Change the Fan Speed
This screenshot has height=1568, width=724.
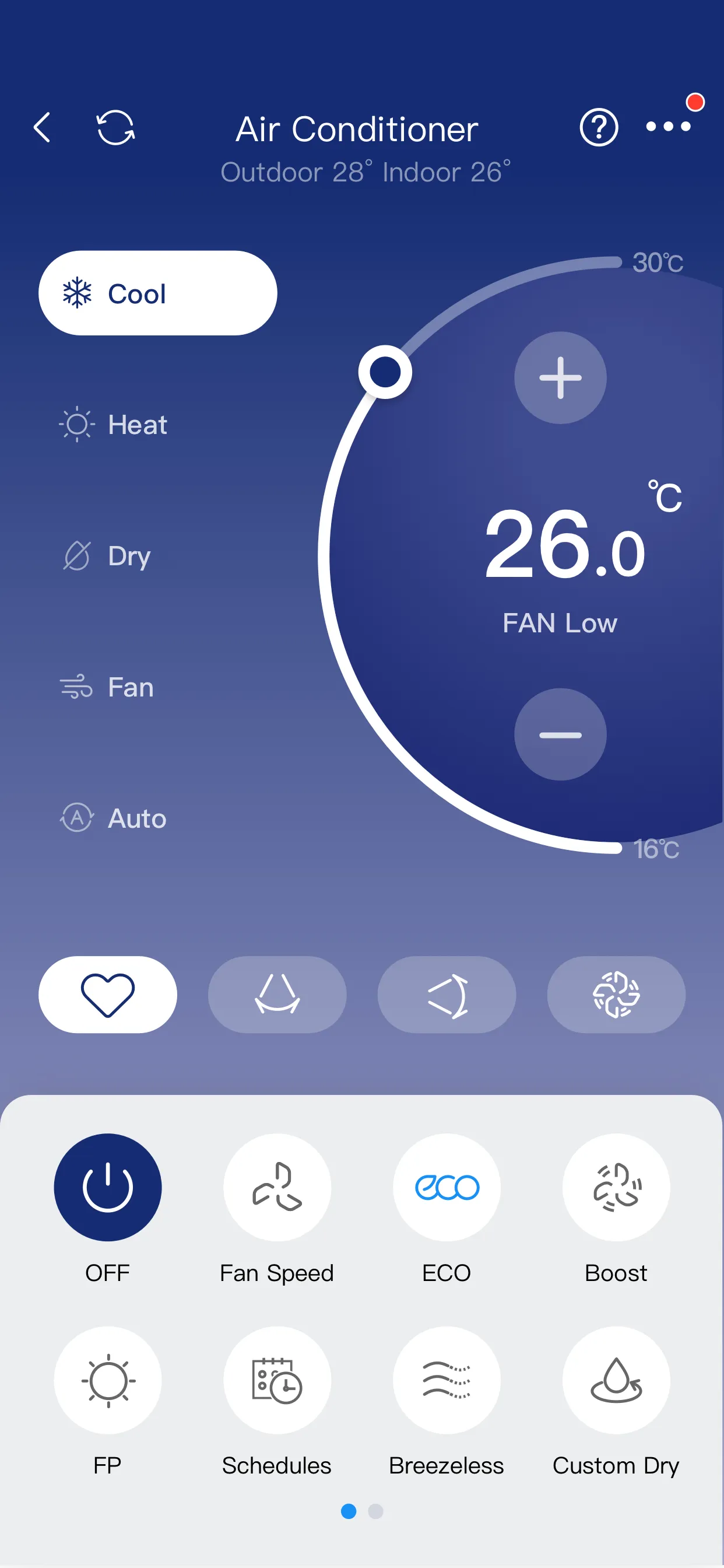pos(277,1187)
